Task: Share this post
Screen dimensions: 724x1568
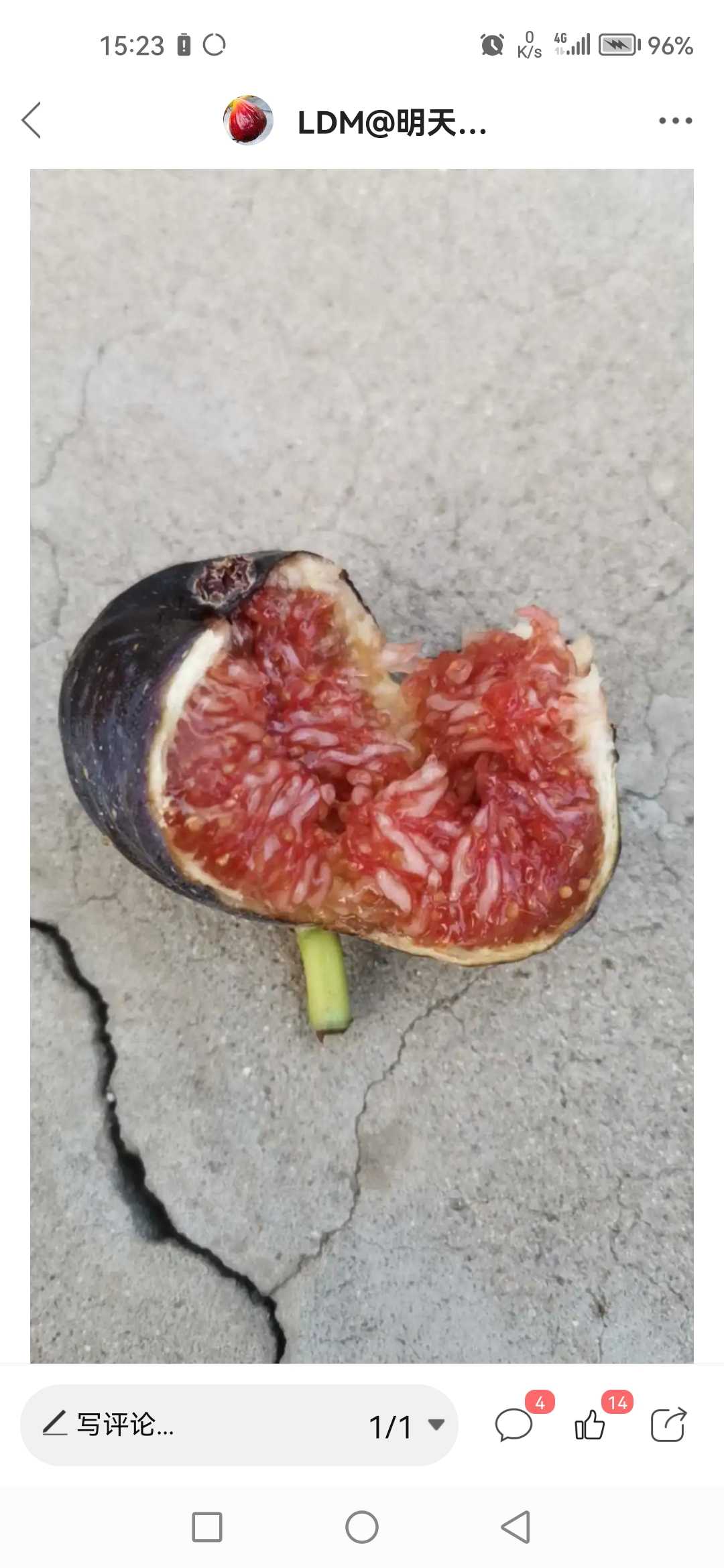Action: (x=668, y=1425)
